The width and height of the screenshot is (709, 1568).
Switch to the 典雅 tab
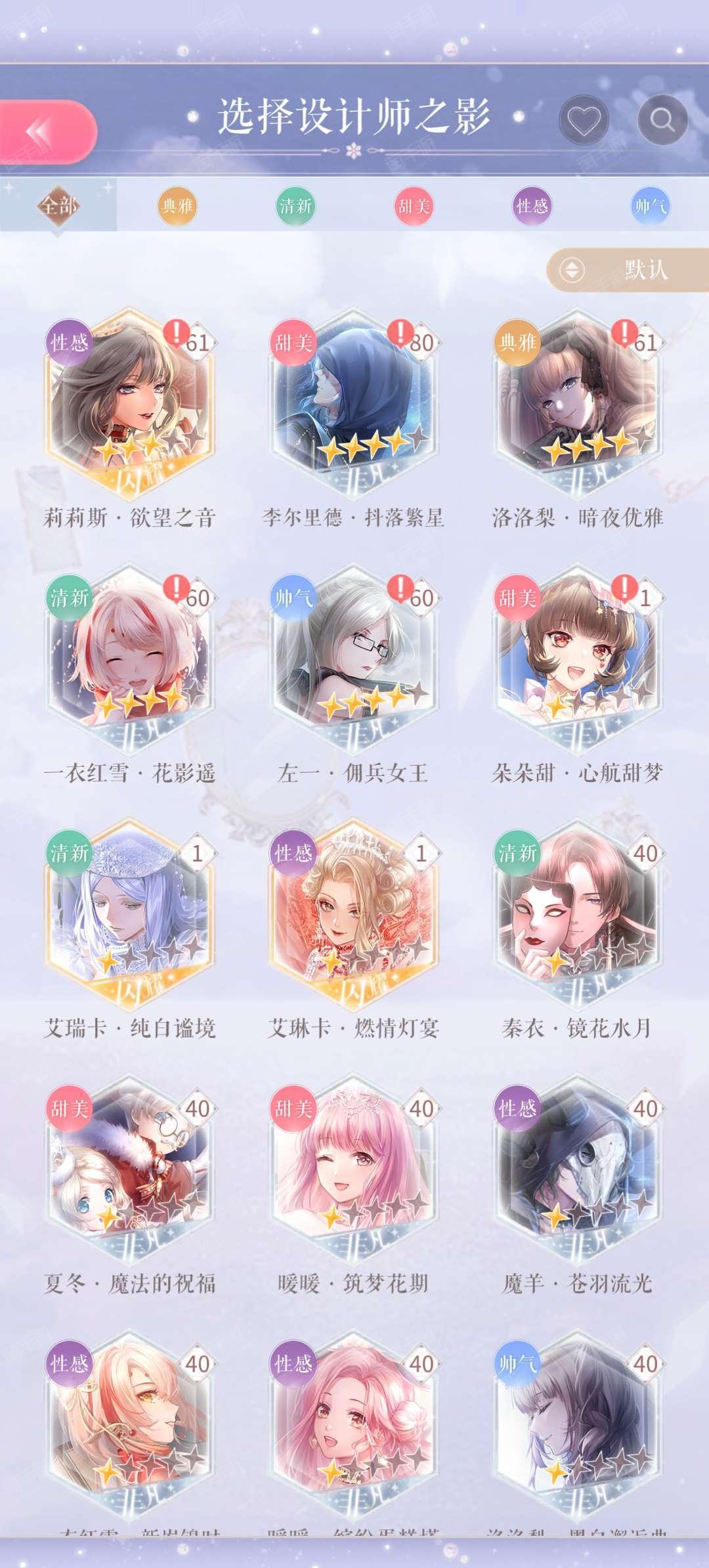click(177, 206)
